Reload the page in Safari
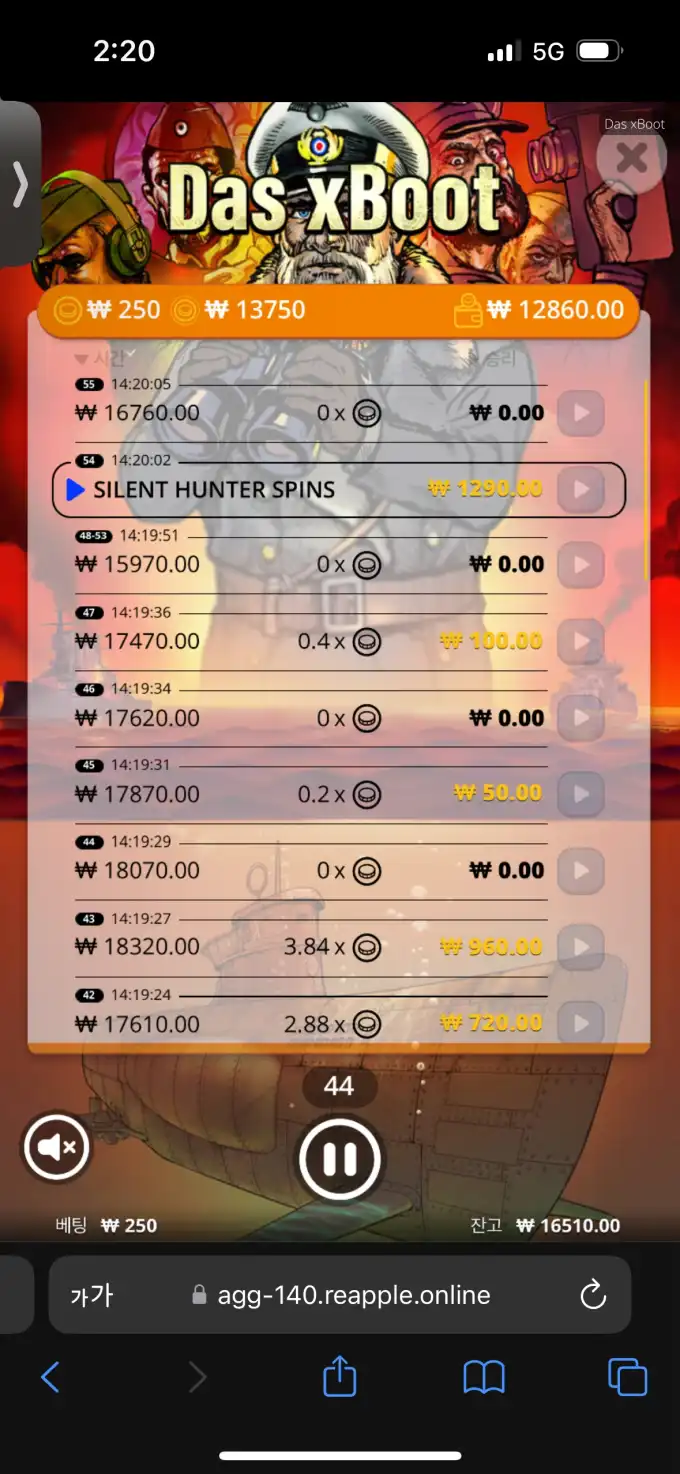Image resolution: width=680 pixels, height=1474 pixels. click(593, 1295)
